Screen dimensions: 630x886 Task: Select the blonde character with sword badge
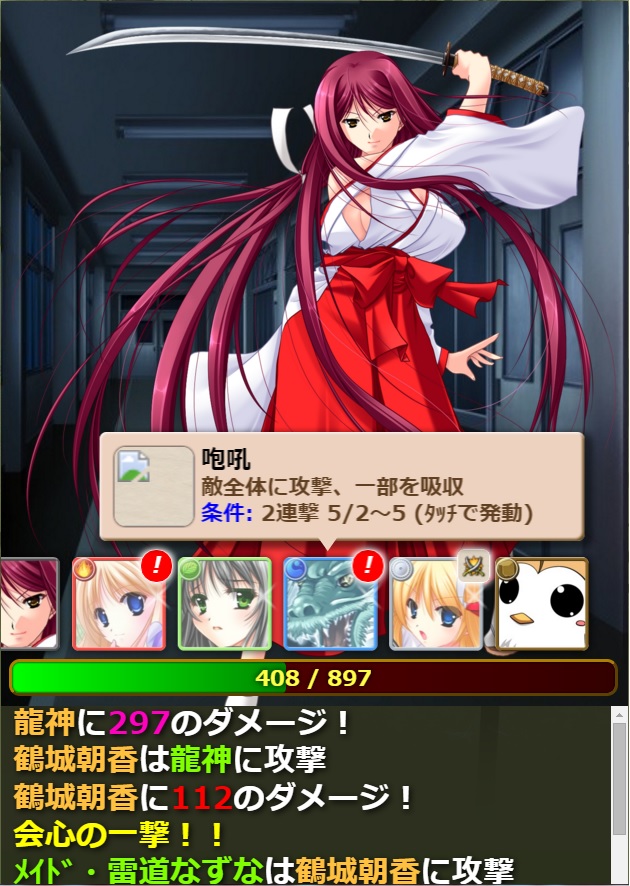(x=436, y=605)
